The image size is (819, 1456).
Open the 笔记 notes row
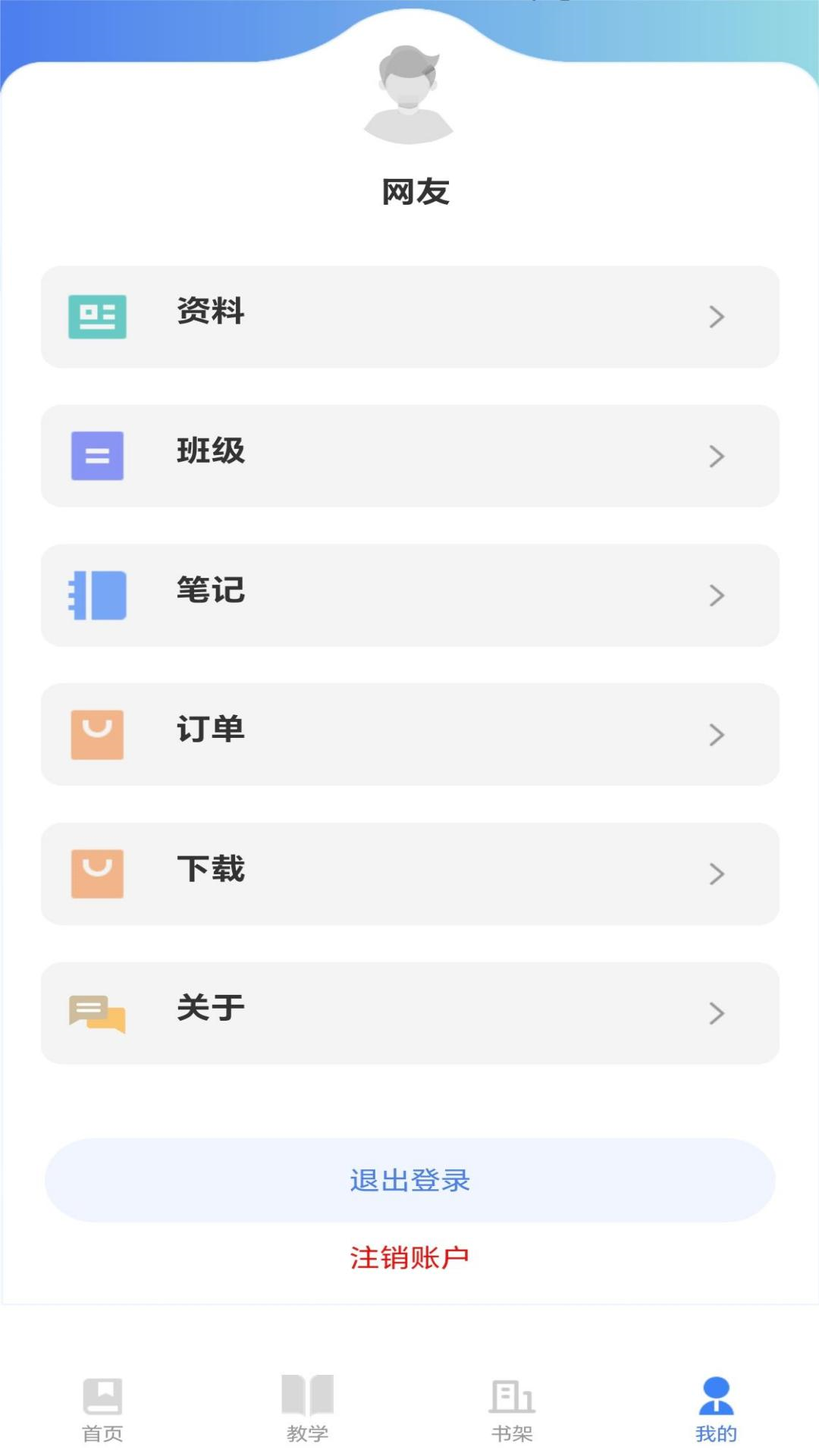[x=409, y=595]
